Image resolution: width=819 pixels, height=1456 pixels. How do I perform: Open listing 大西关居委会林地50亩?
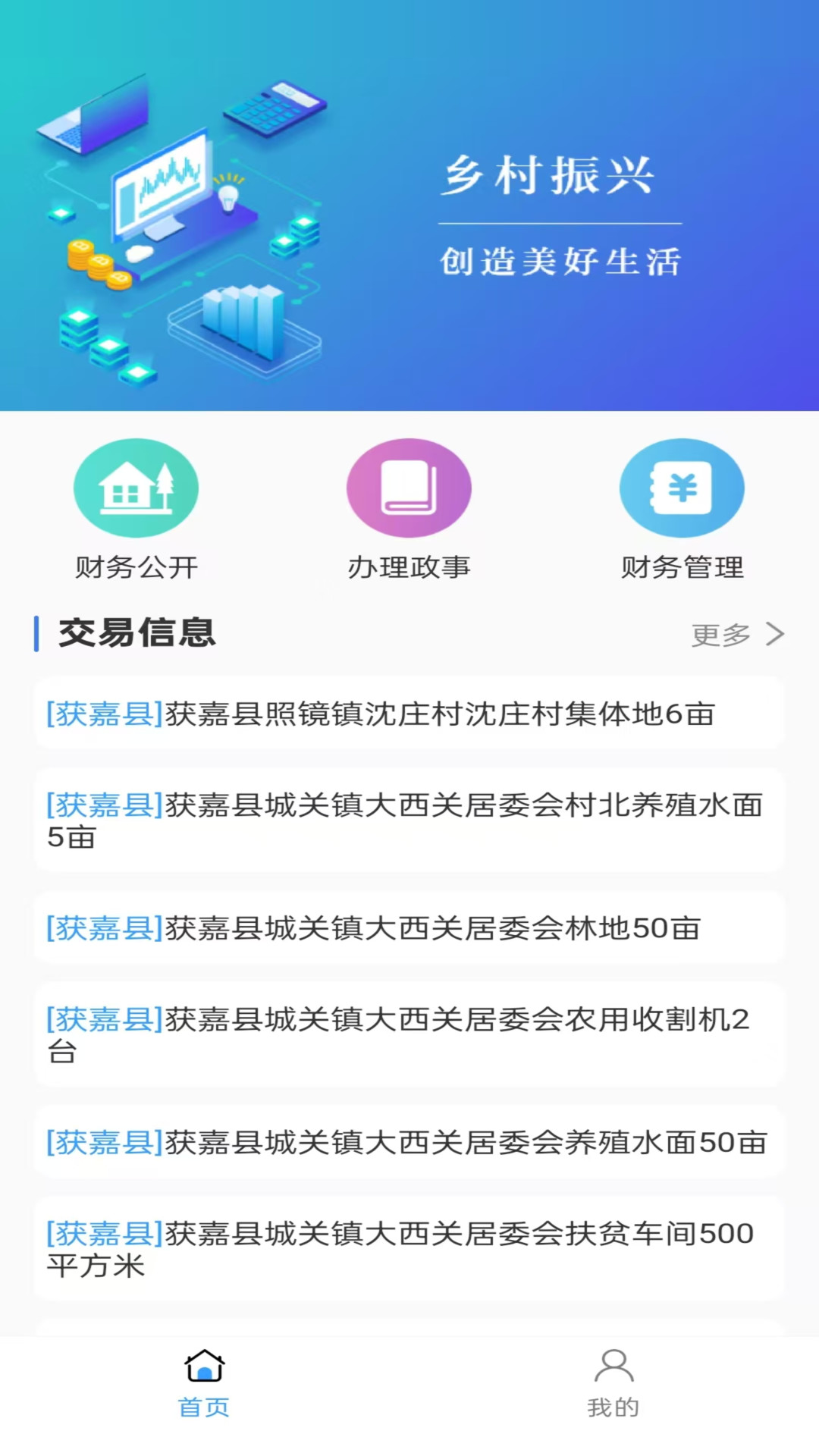409,928
